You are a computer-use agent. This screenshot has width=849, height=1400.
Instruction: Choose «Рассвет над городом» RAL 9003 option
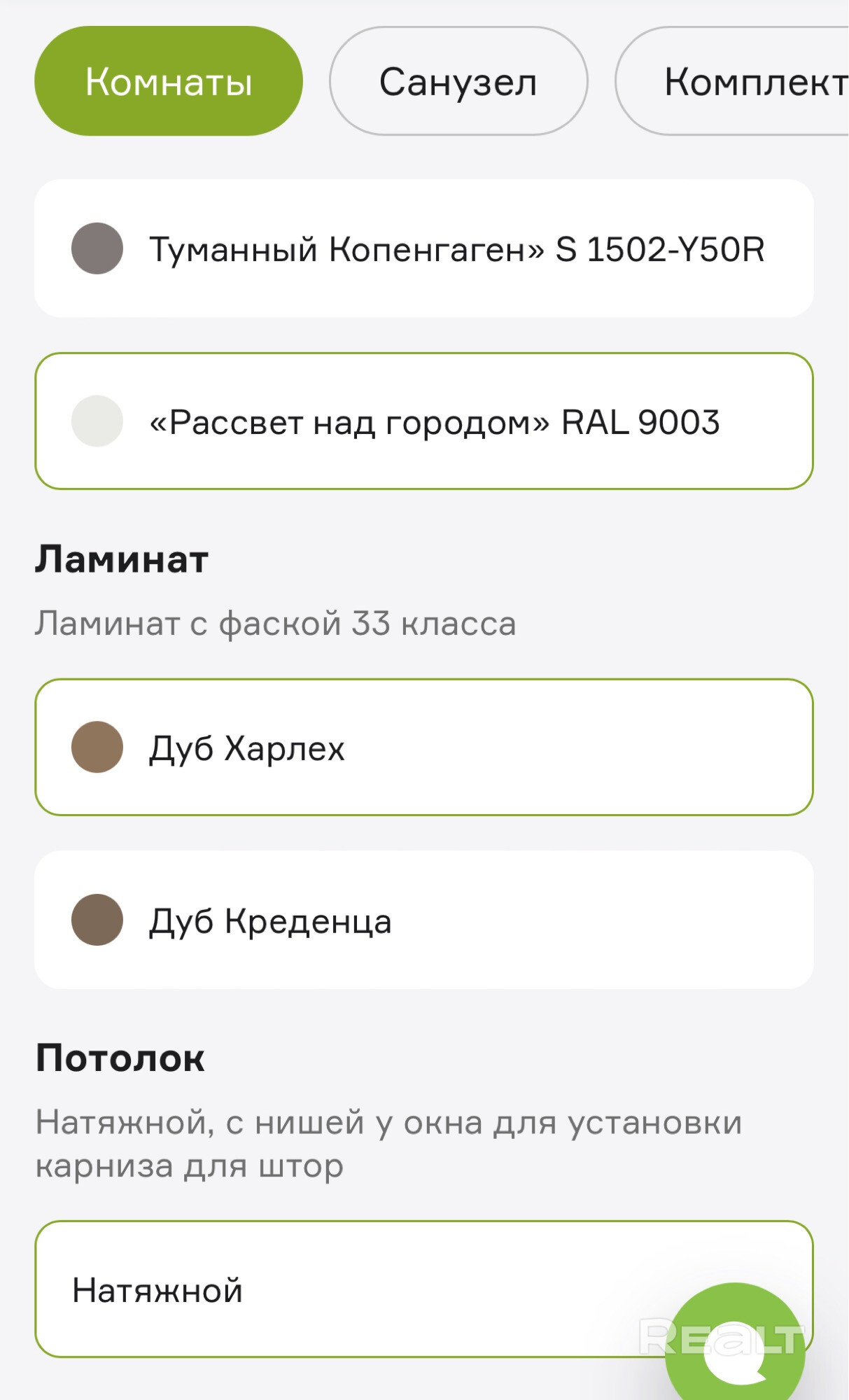tap(423, 421)
